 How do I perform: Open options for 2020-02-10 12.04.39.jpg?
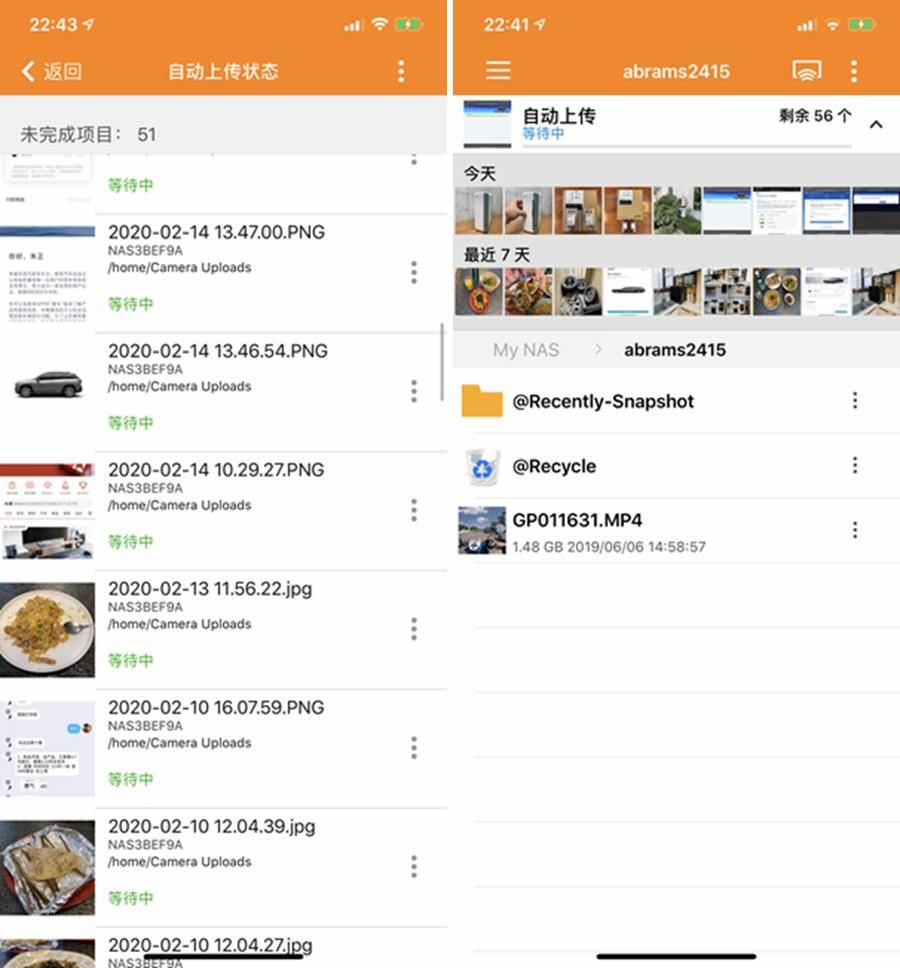(x=414, y=867)
